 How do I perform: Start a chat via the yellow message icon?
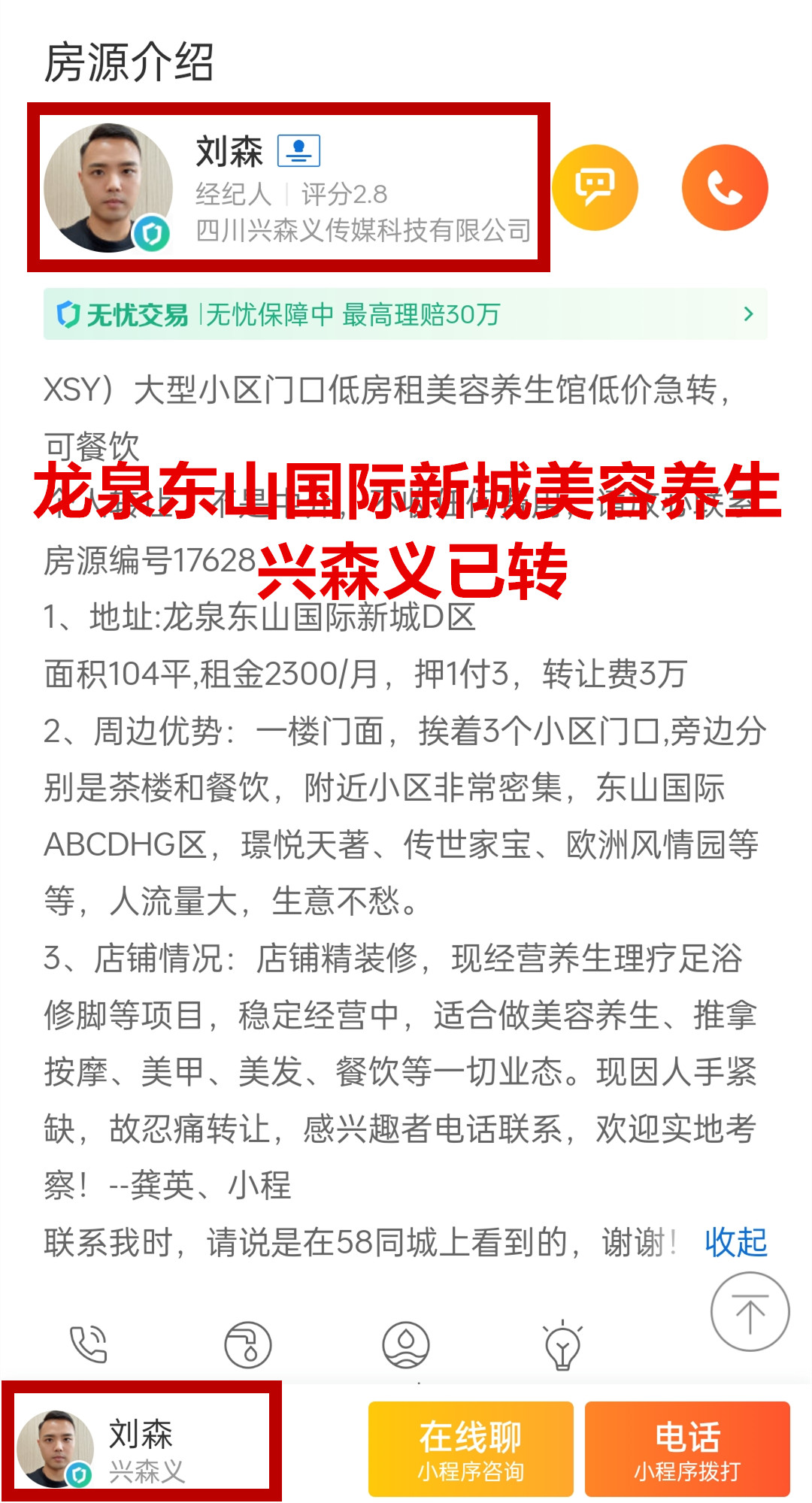[x=595, y=187]
